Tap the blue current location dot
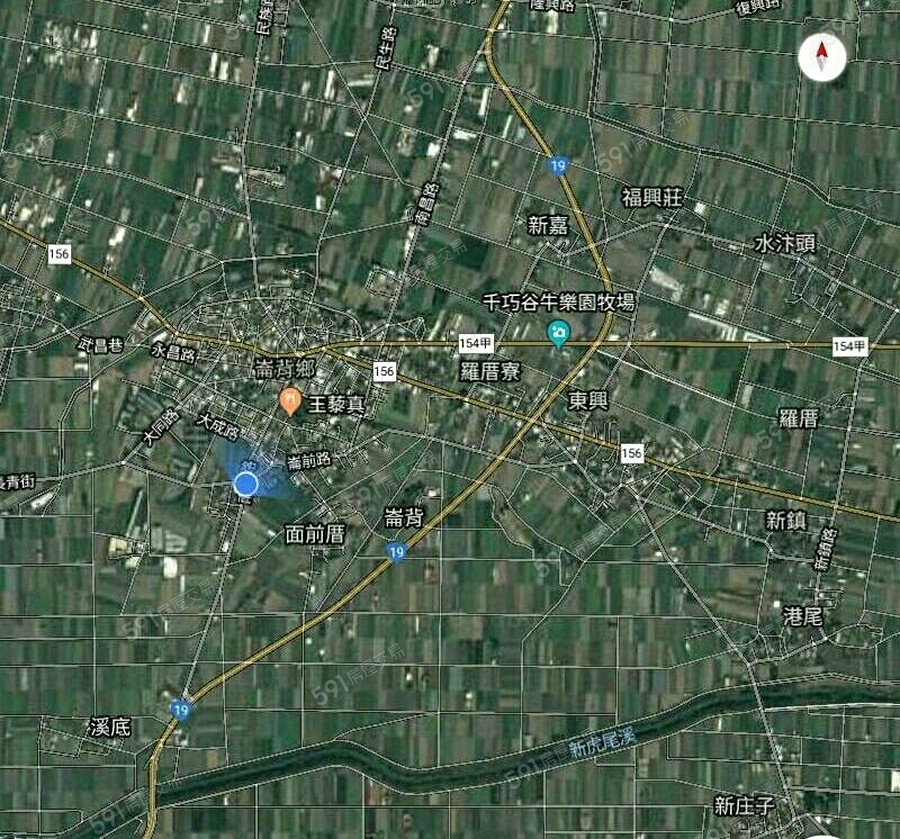 (246, 485)
